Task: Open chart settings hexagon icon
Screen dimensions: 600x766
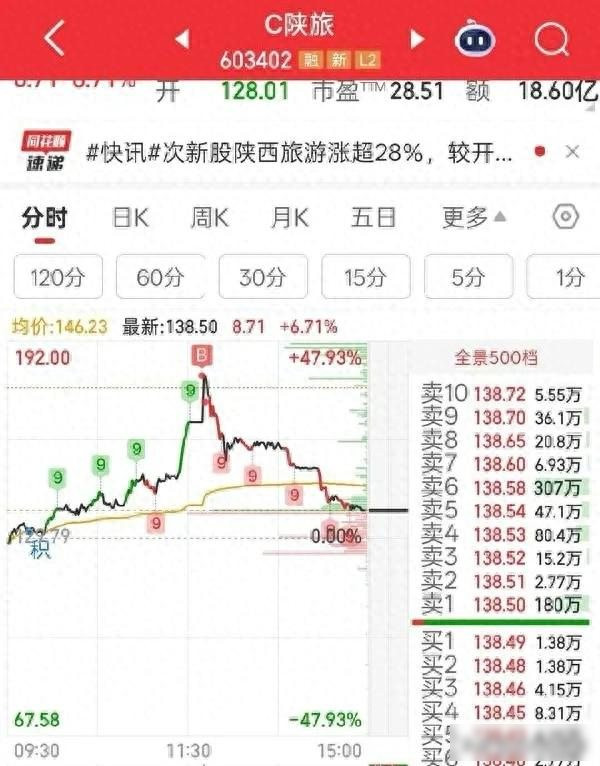Action: tap(566, 216)
